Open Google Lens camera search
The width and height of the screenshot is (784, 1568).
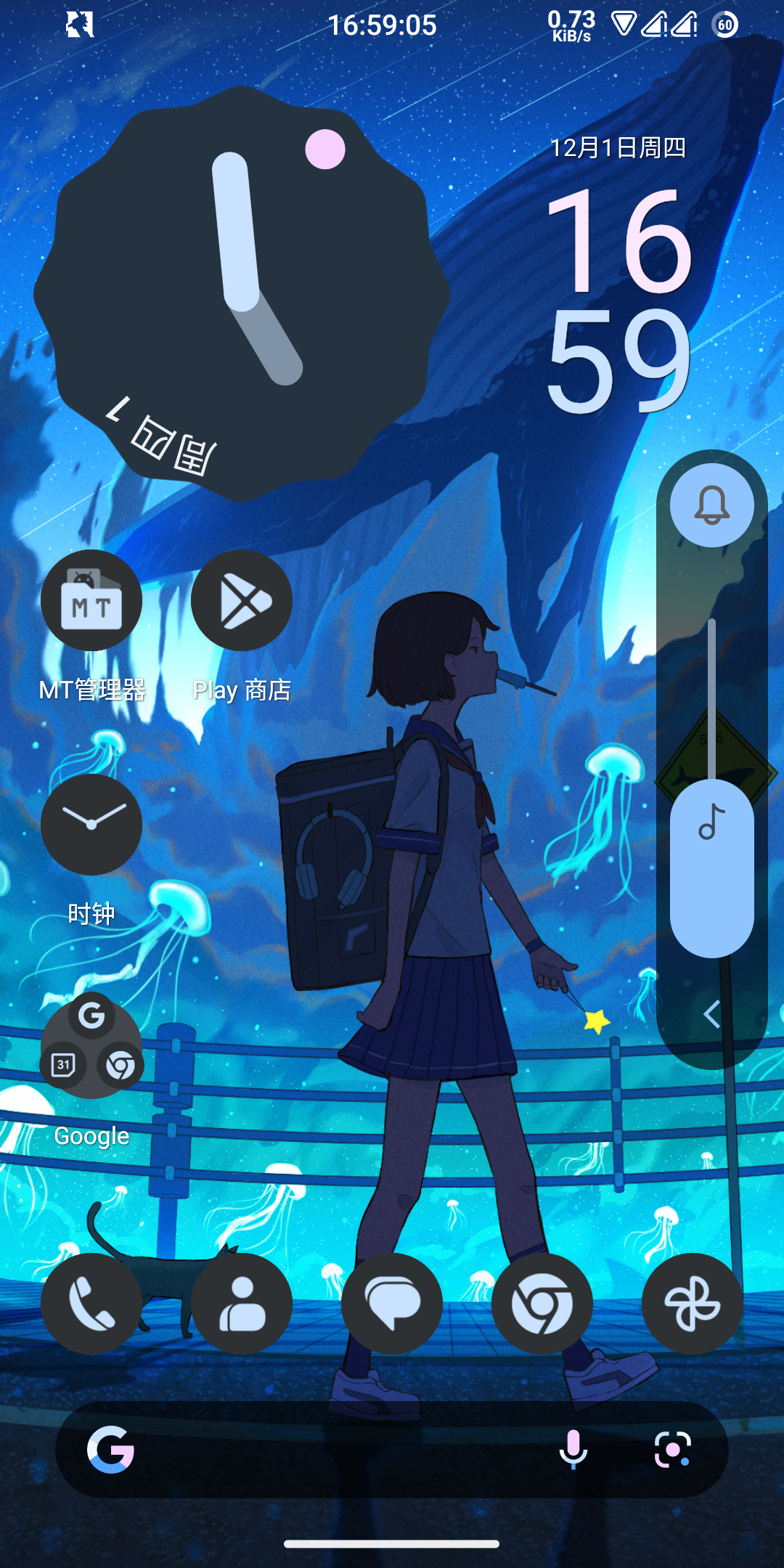click(673, 1450)
